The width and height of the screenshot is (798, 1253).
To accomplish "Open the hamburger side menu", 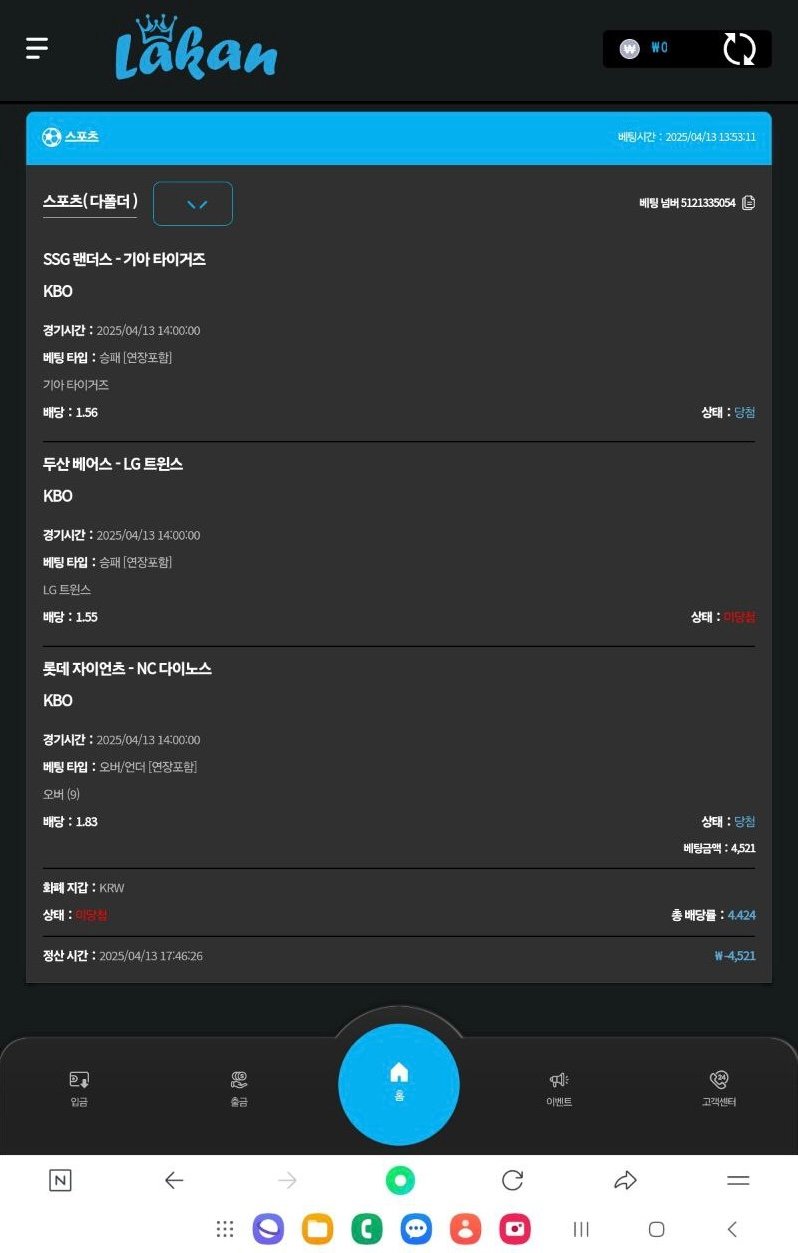I will (37, 48).
